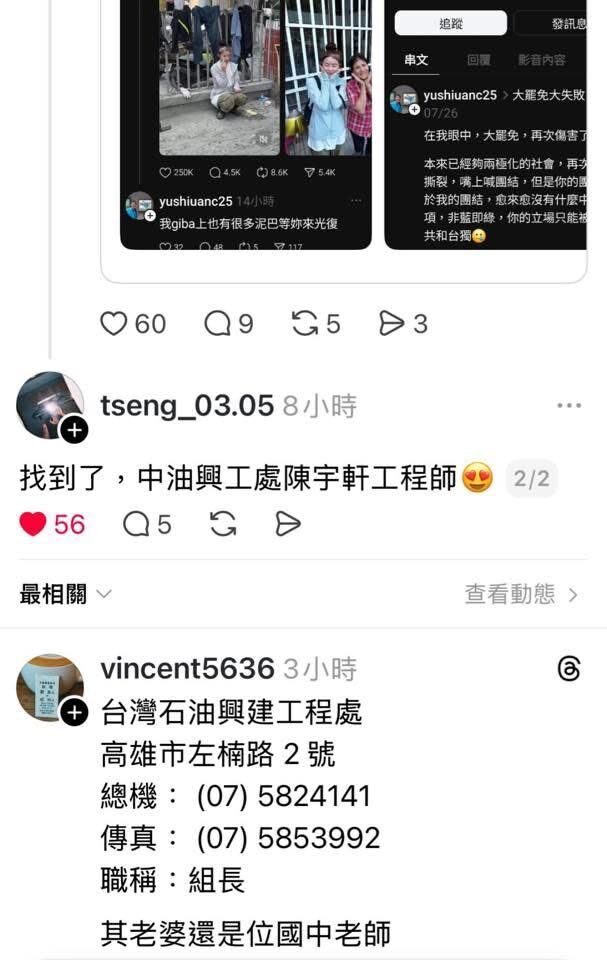The height and width of the screenshot is (960, 607).
Task: Follow tseng_03.05 via the avatar plus badge
Action: pos(74,431)
